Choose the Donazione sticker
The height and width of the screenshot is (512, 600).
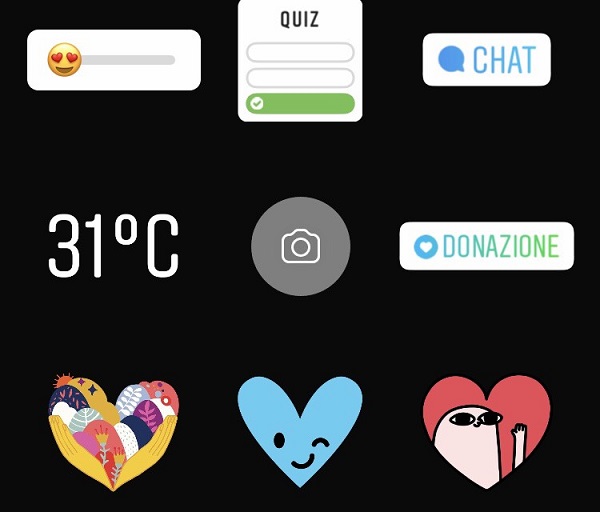486,246
